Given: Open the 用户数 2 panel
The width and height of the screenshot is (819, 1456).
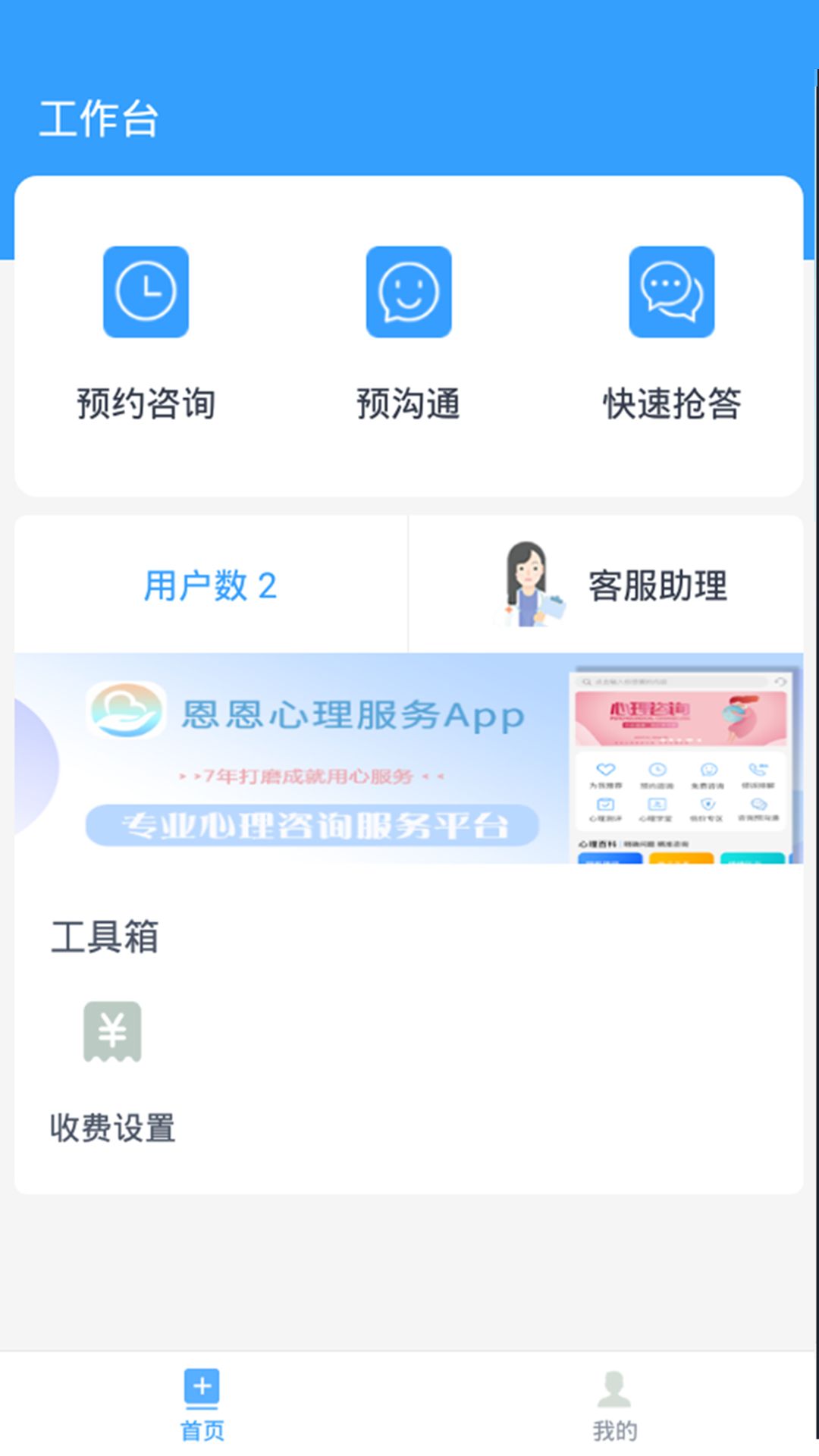Looking at the screenshot, I should click(211, 585).
